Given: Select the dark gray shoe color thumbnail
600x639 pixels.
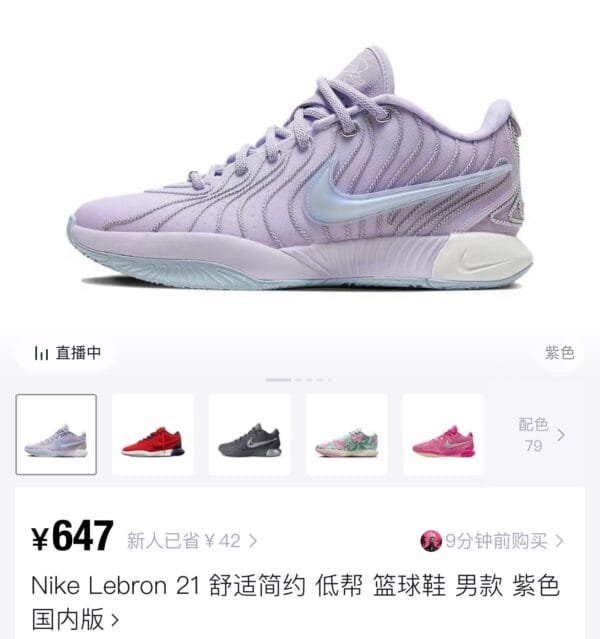Looking at the screenshot, I should click(250, 435).
